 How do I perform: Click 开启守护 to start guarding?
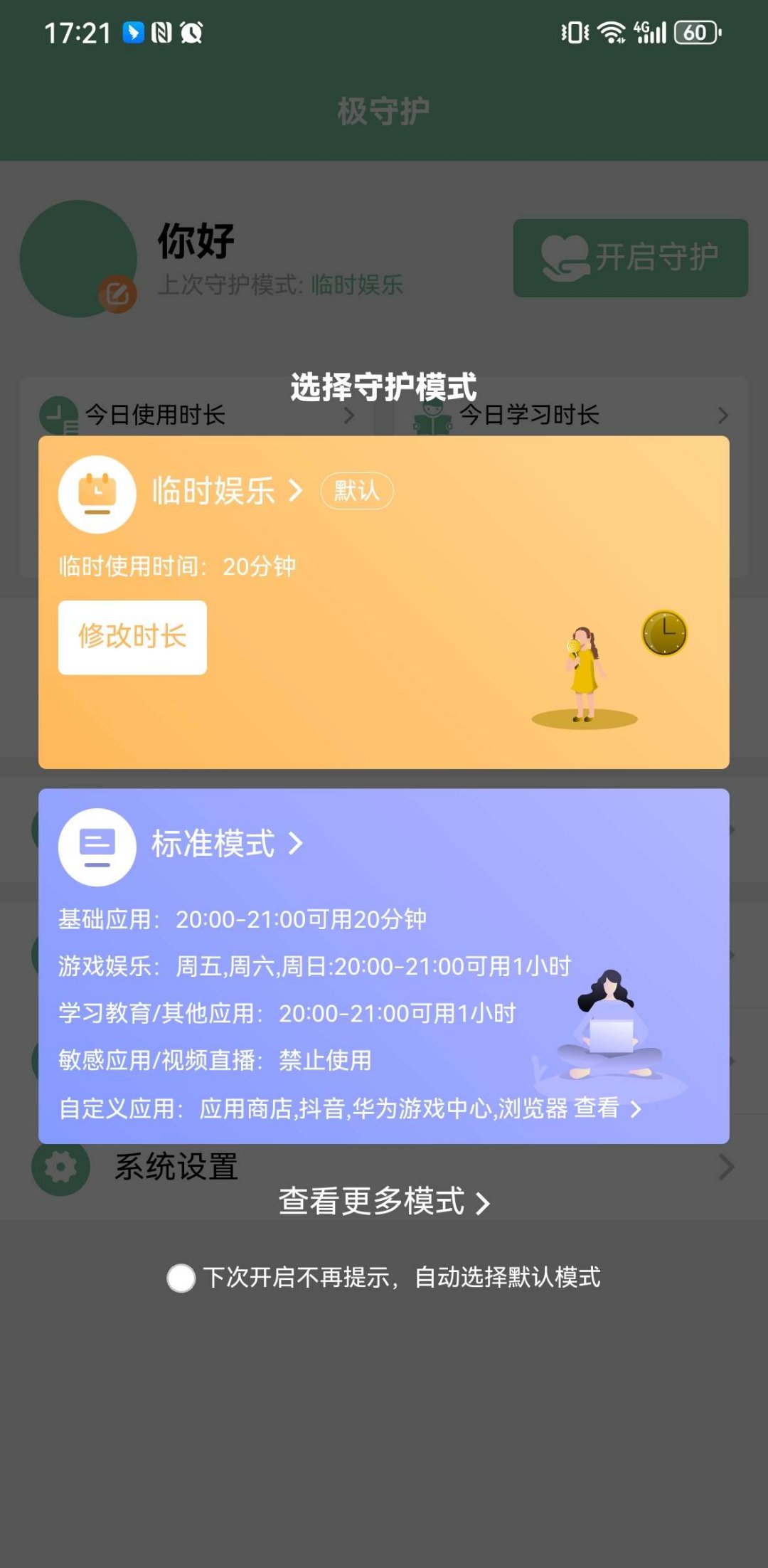pos(629,258)
